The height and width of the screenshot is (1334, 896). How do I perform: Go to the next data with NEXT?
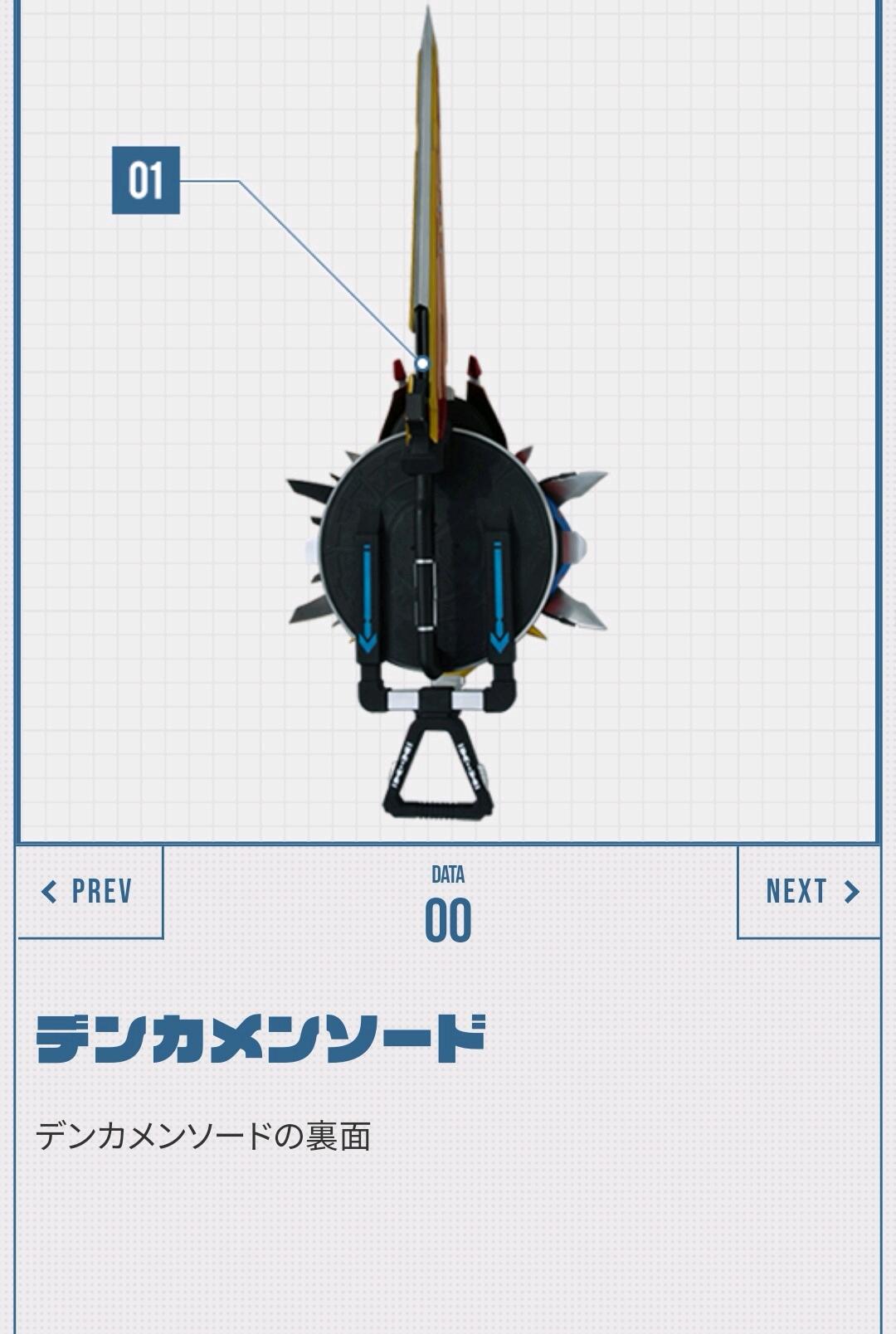[x=810, y=892]
